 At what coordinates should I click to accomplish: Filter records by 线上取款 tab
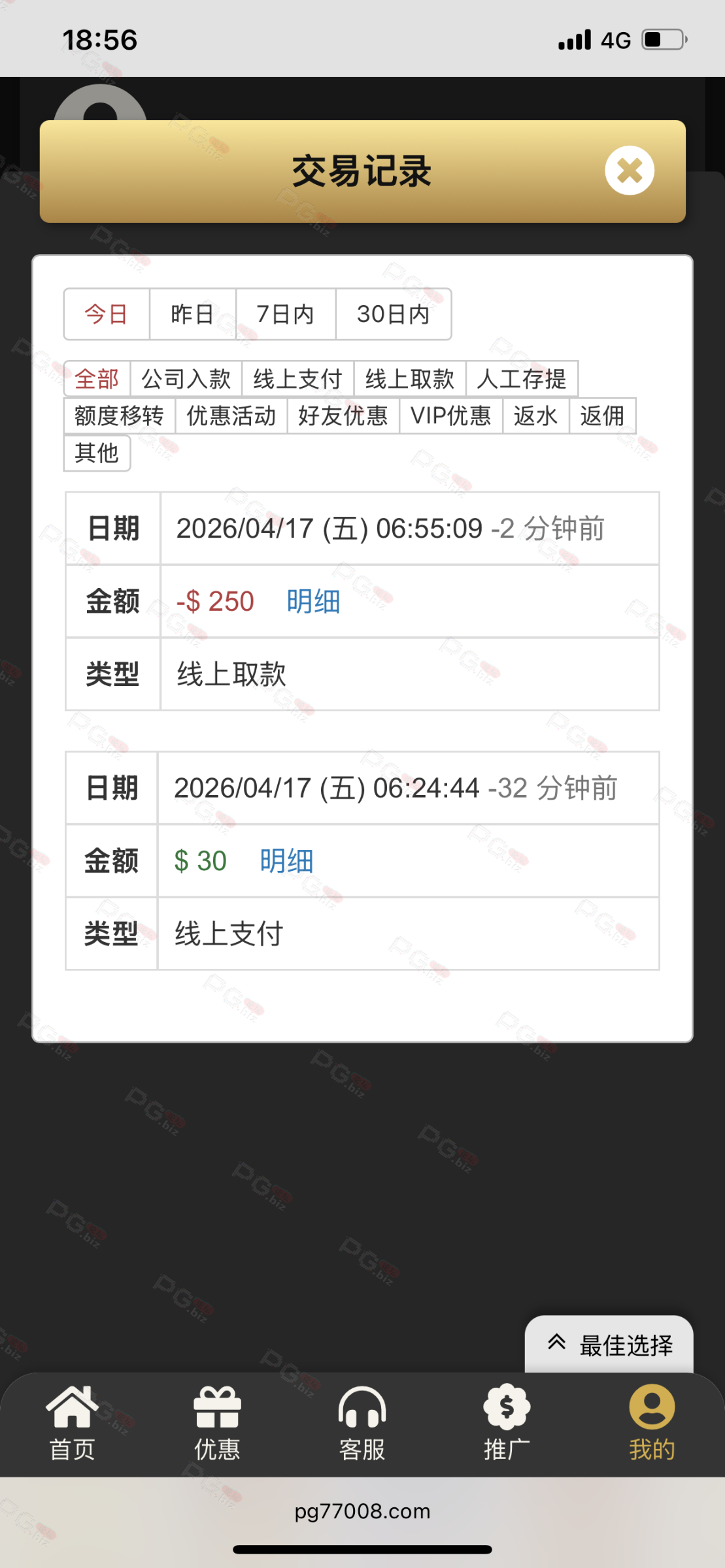tap(410, 379)
